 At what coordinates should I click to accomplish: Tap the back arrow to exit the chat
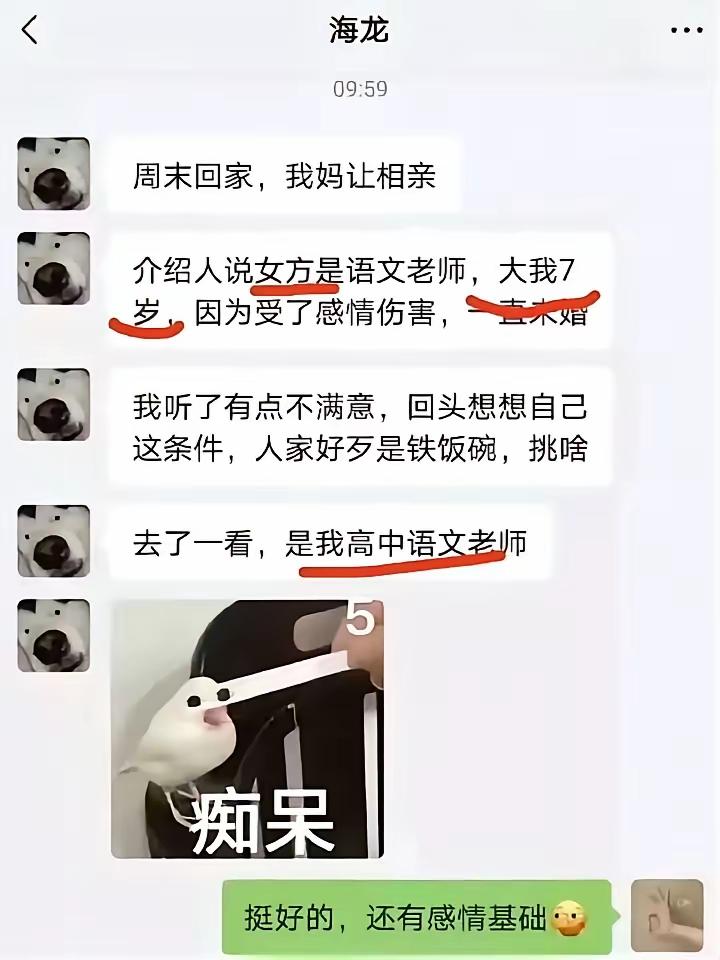(28, 30)
